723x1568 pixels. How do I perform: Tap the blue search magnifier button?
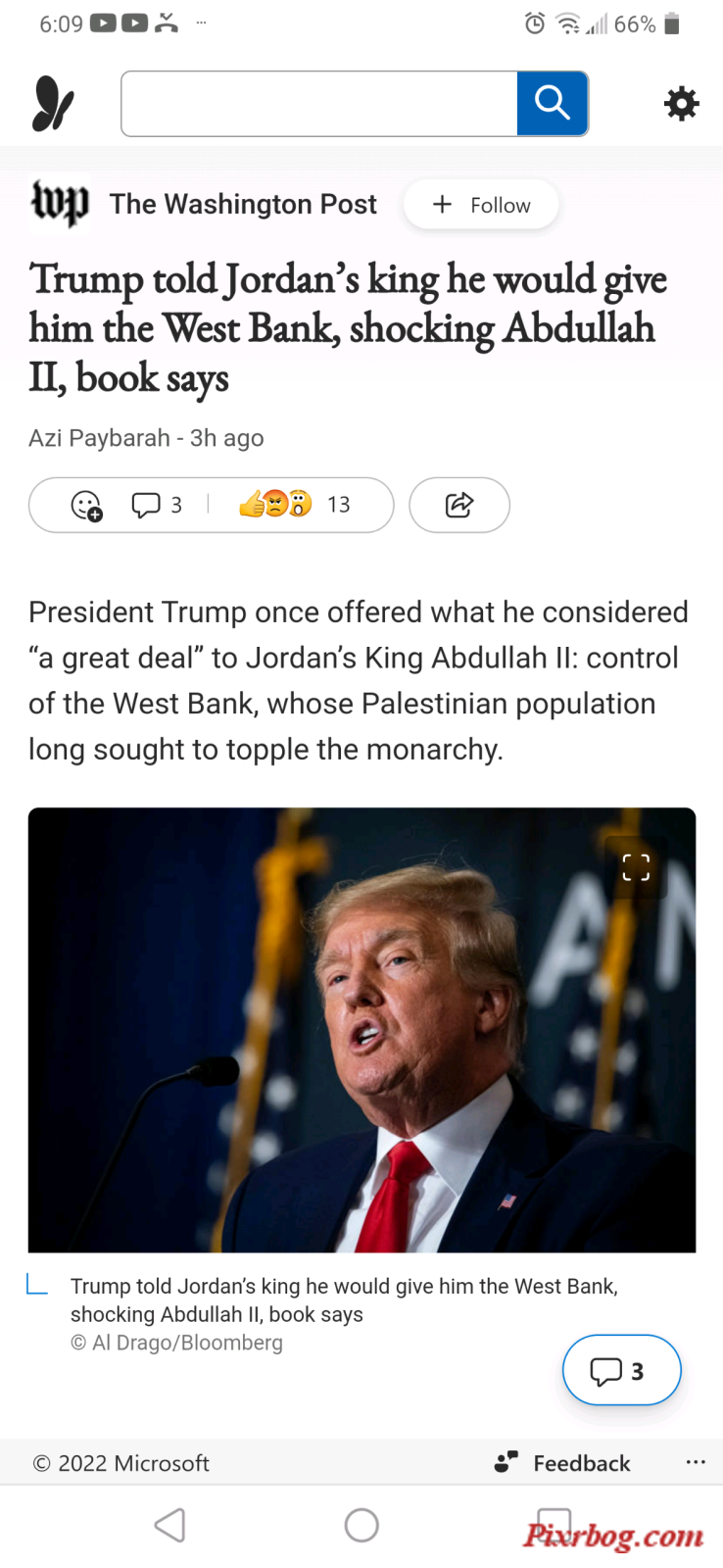552,103
